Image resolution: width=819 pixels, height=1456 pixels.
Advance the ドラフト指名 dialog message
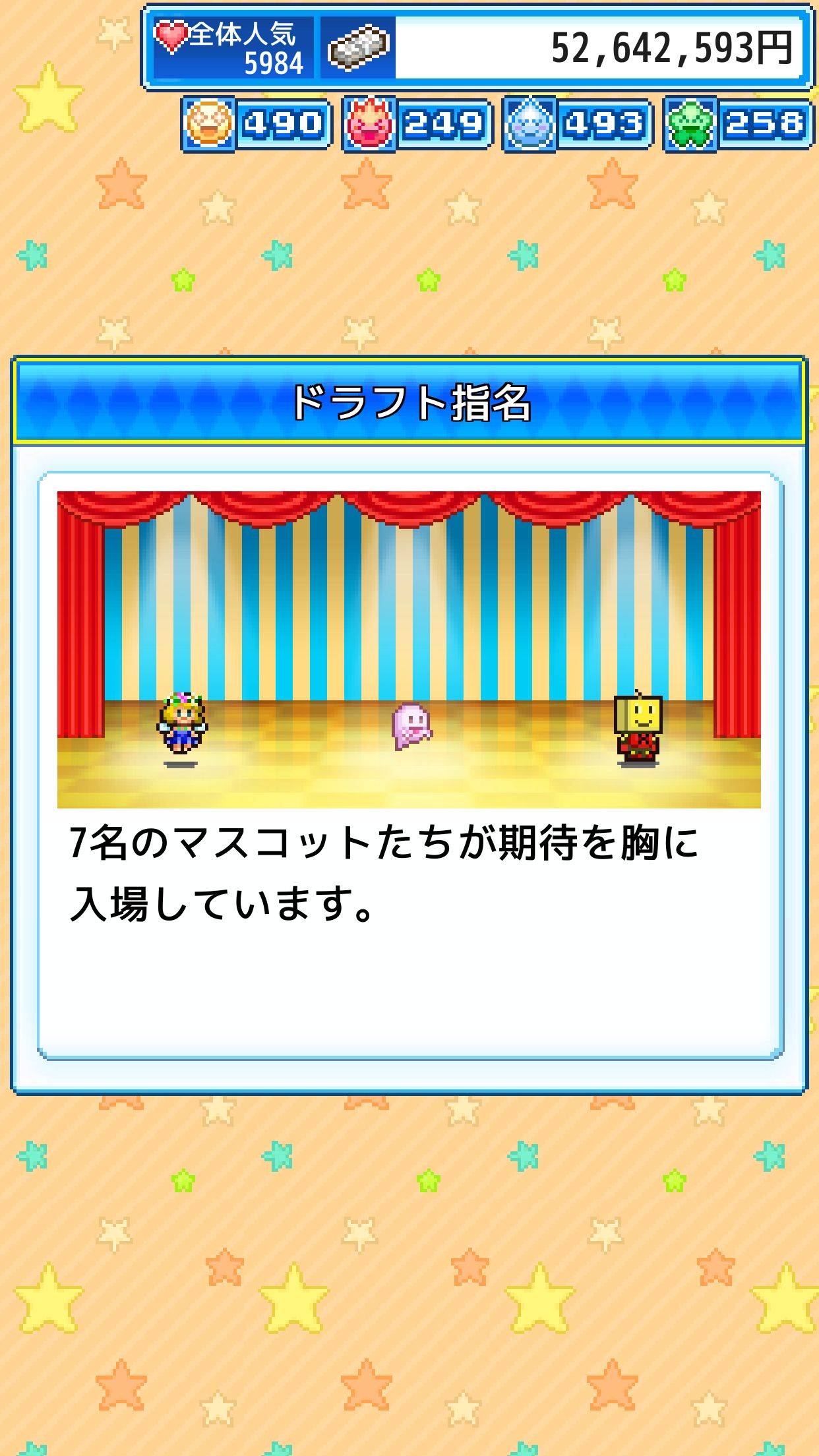[409, 923]
